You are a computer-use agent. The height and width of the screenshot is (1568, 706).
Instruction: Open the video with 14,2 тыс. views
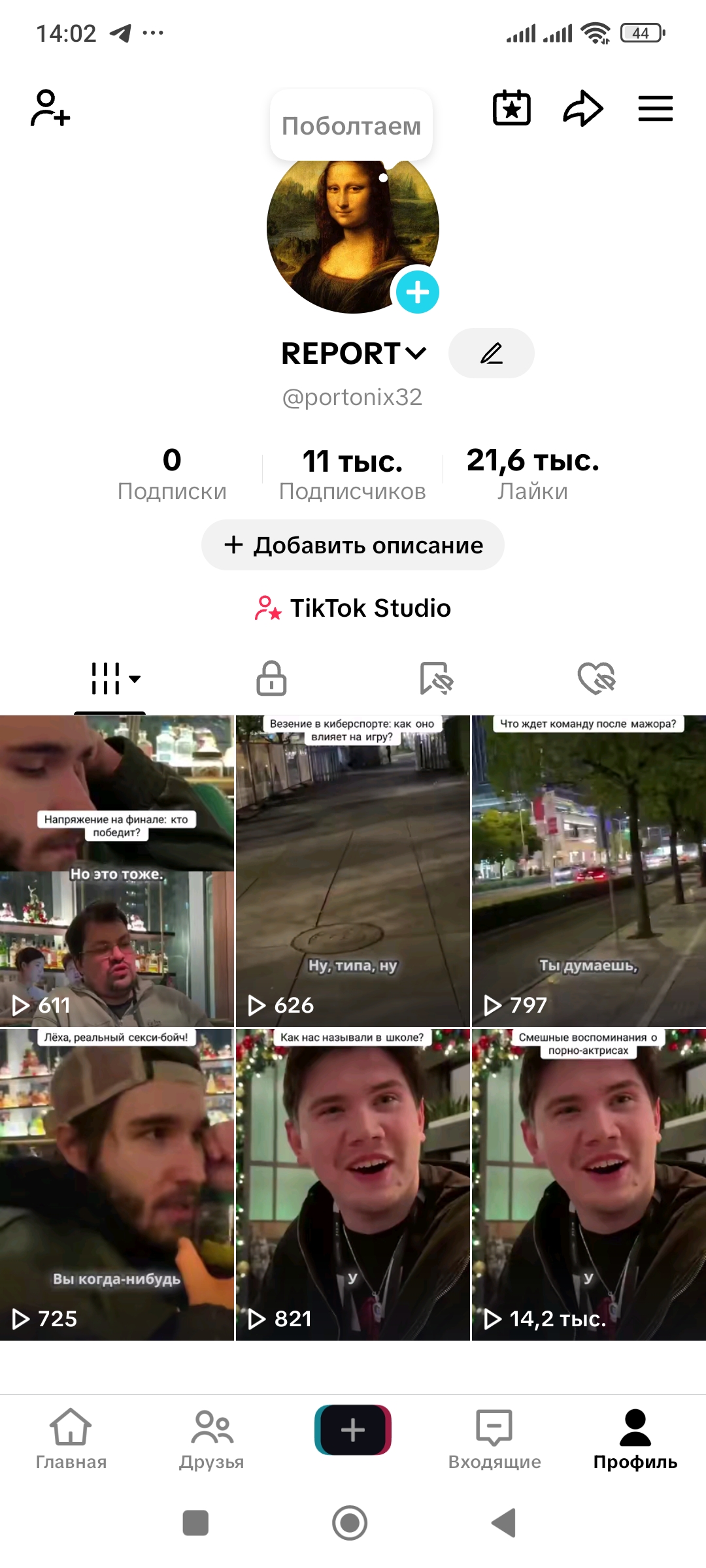[588, 1184]
